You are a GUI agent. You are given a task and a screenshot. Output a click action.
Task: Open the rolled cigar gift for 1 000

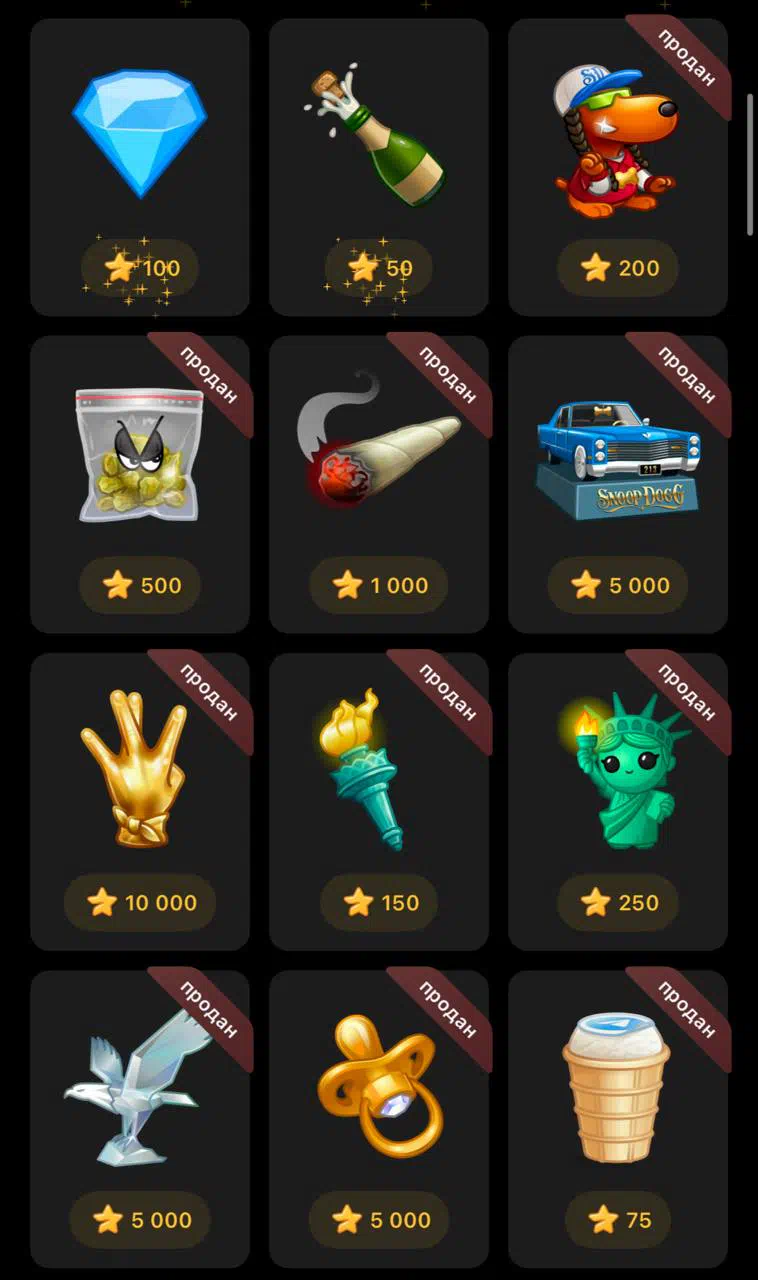(379, 484)
